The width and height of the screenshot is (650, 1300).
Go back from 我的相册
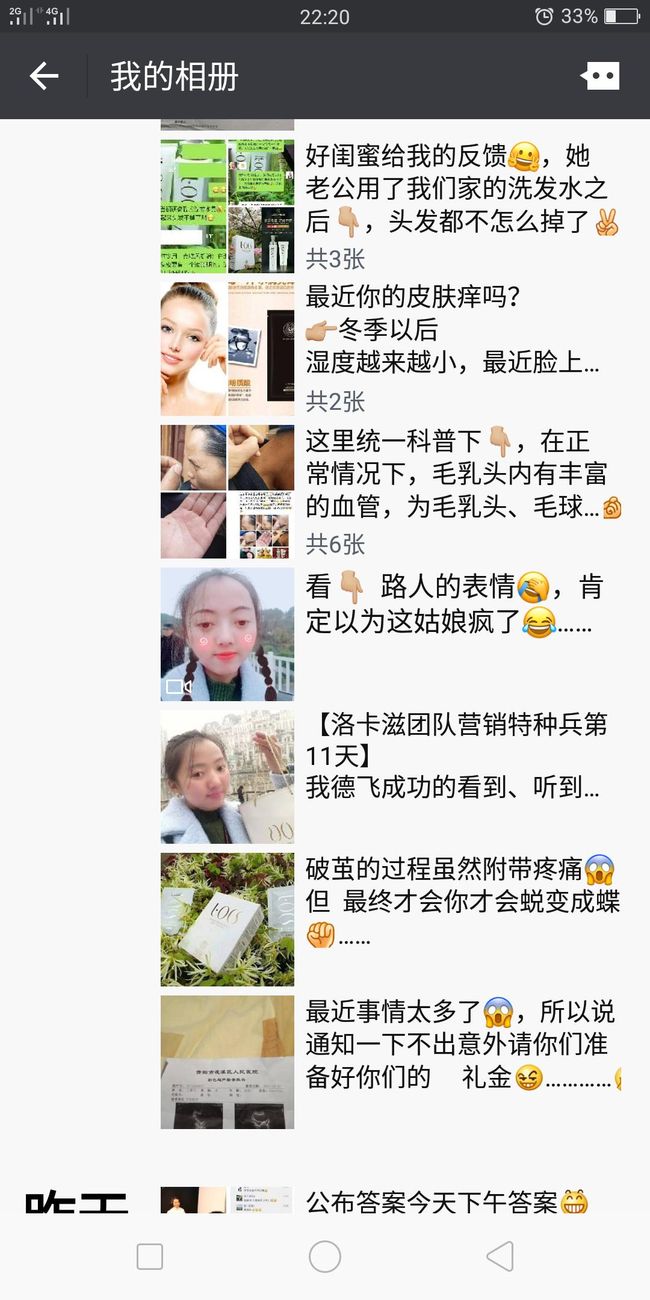point(44,76)
